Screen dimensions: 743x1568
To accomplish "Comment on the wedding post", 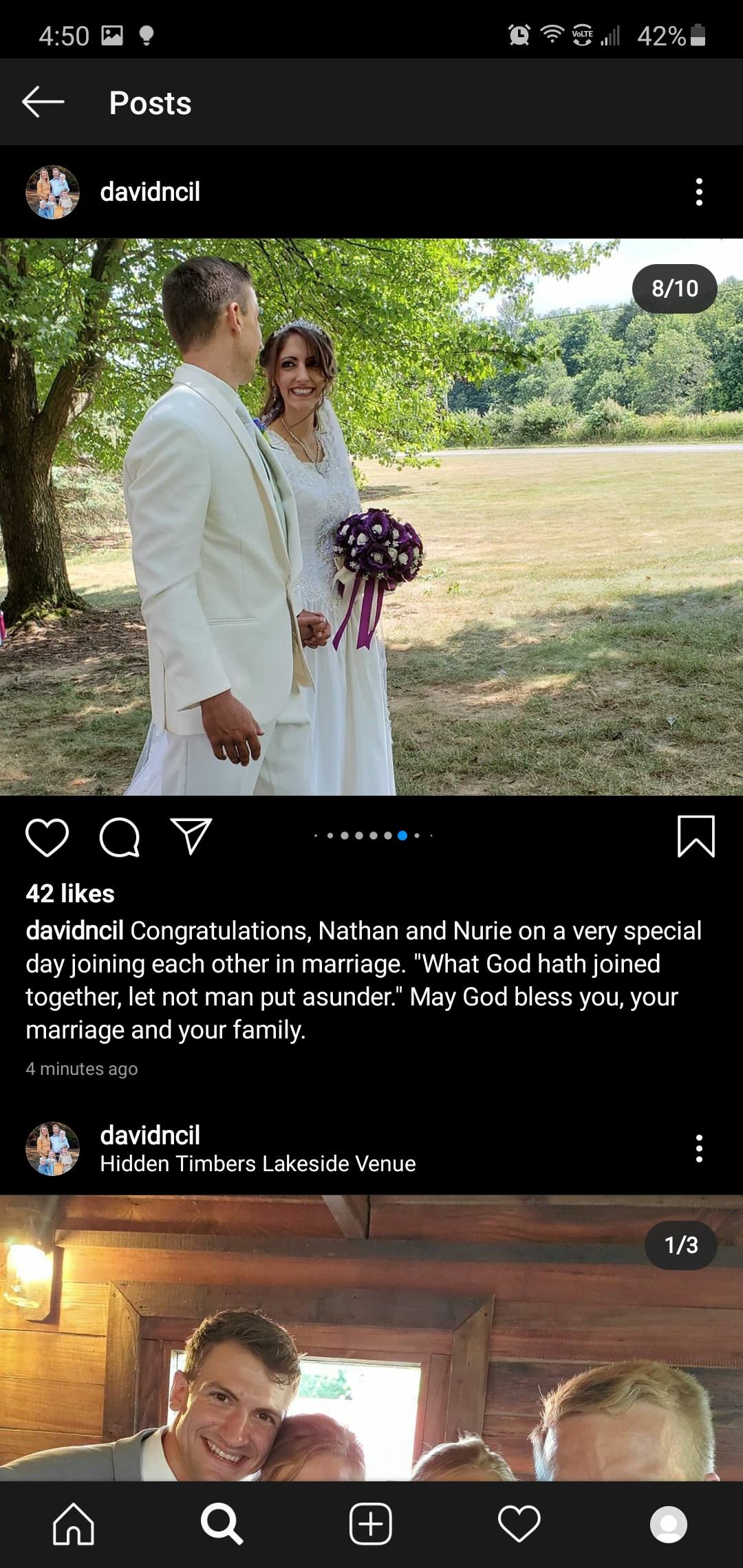I will tap(120, 837).
